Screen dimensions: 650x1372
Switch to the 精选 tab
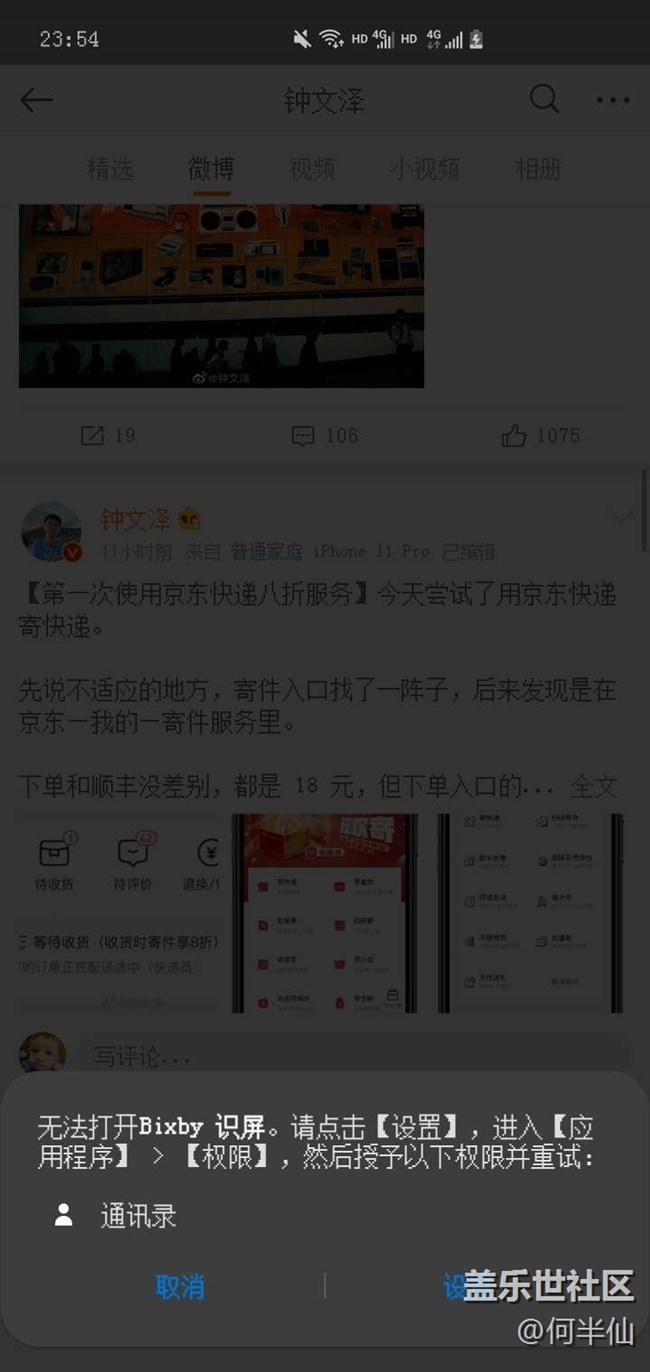(x=110, y=169)
